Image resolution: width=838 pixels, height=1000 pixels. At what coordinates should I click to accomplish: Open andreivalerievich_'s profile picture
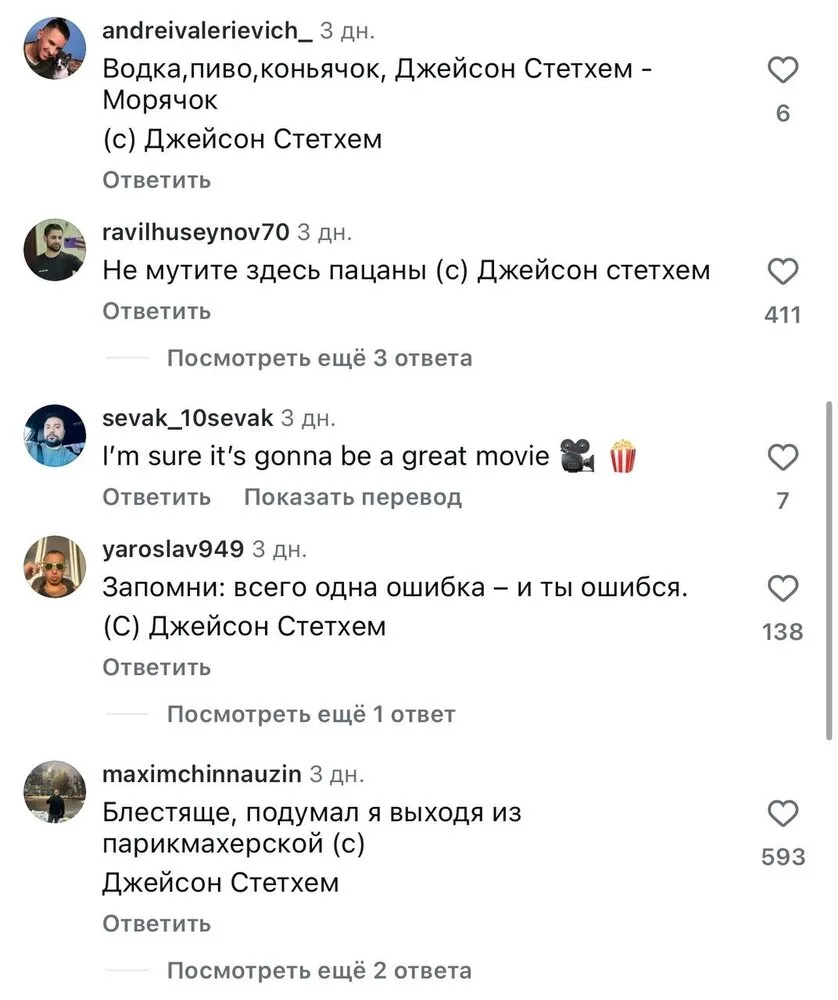pyautogui.click(x=54, y=48)
